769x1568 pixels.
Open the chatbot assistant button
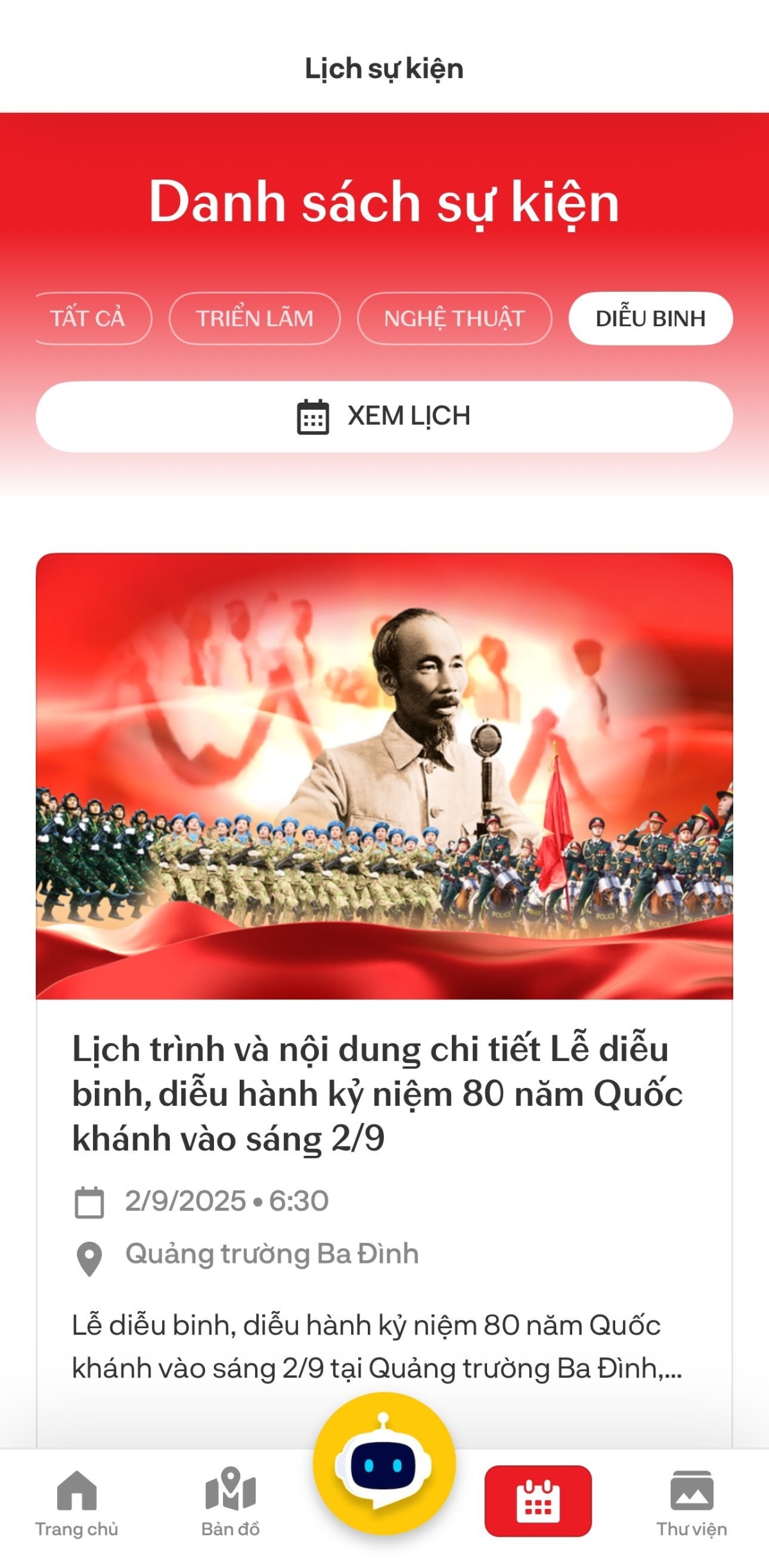tap(384, 1465)
